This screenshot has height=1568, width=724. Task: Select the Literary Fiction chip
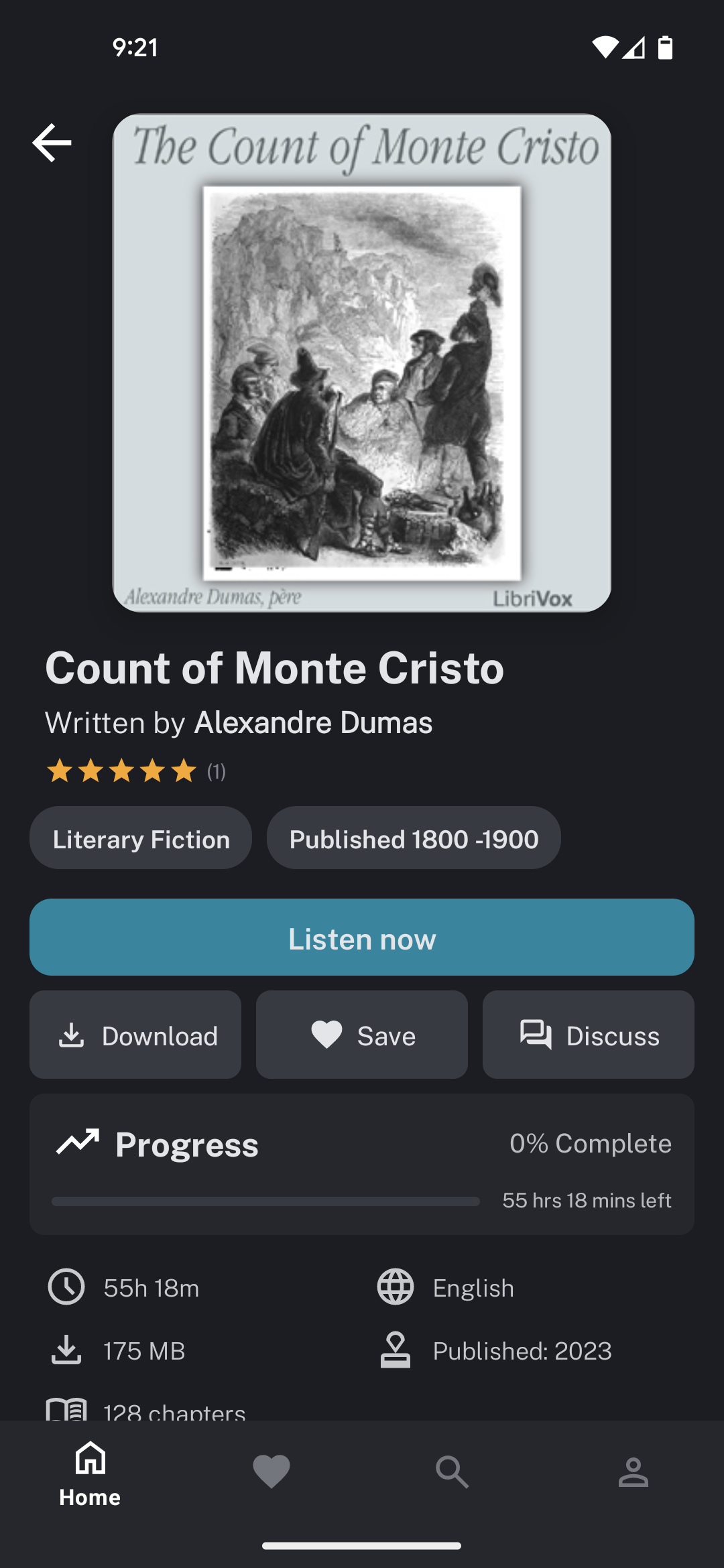(141, 839)
